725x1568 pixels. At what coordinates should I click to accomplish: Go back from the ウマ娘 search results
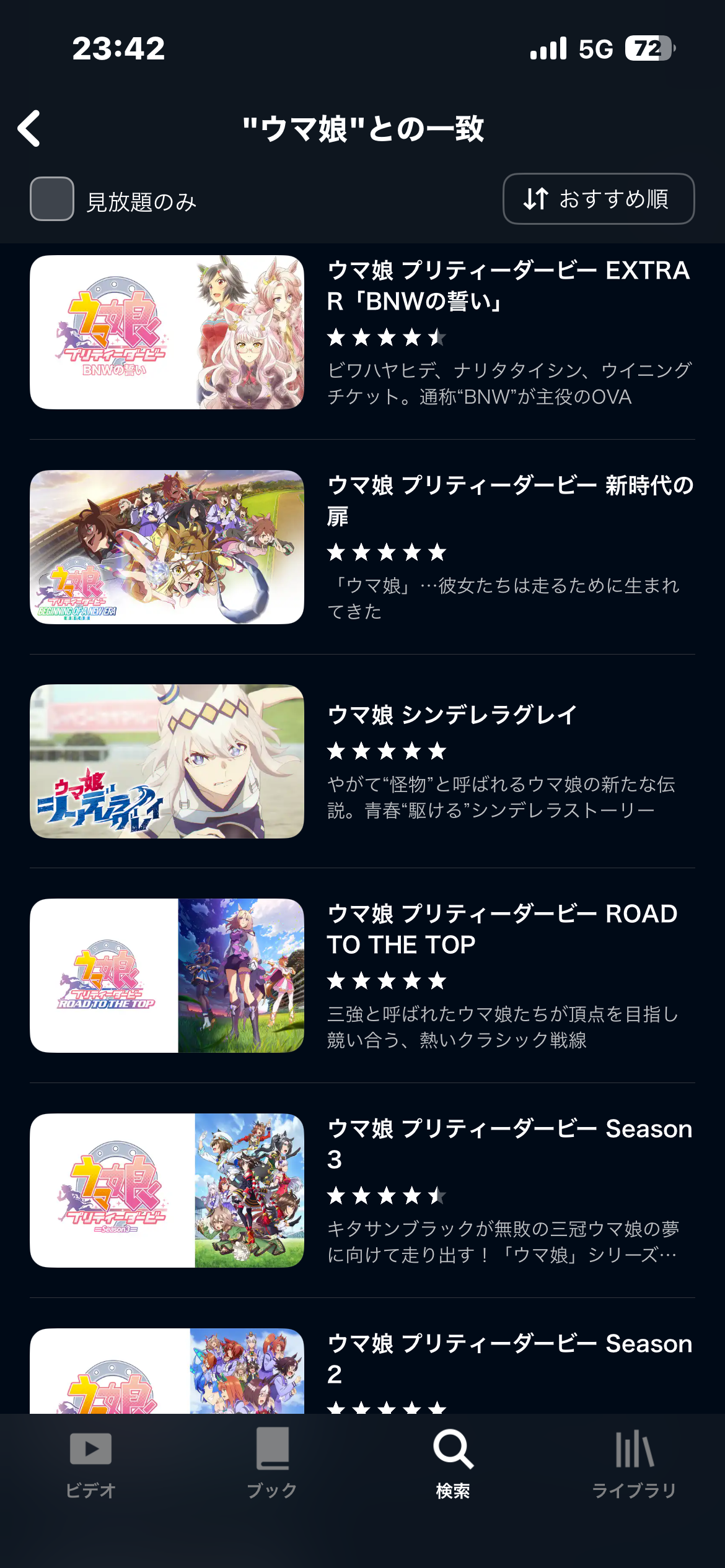click(x=30, y=129)
